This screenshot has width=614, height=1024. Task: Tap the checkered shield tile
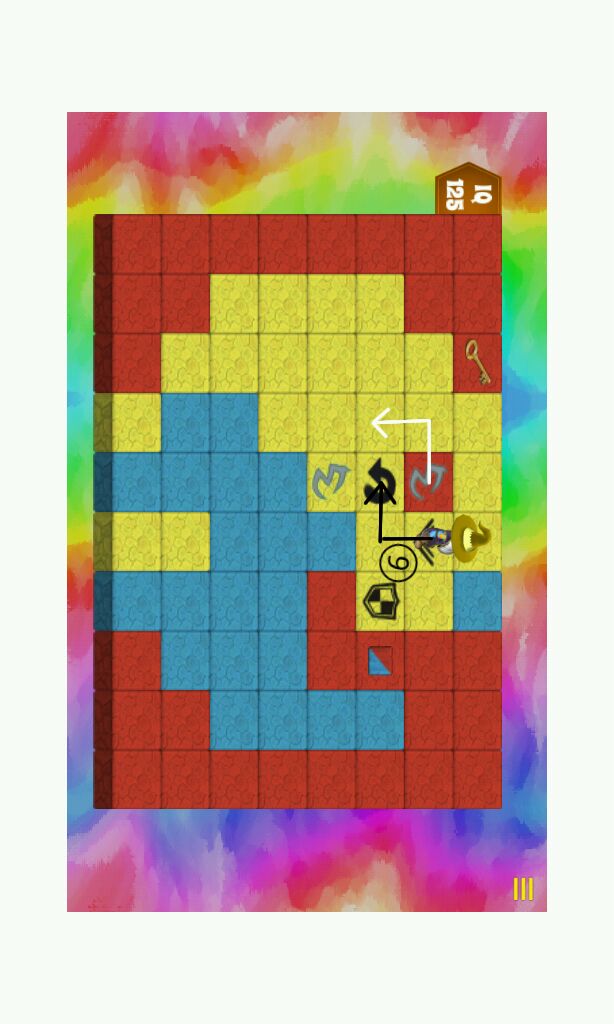click(380, 602)
